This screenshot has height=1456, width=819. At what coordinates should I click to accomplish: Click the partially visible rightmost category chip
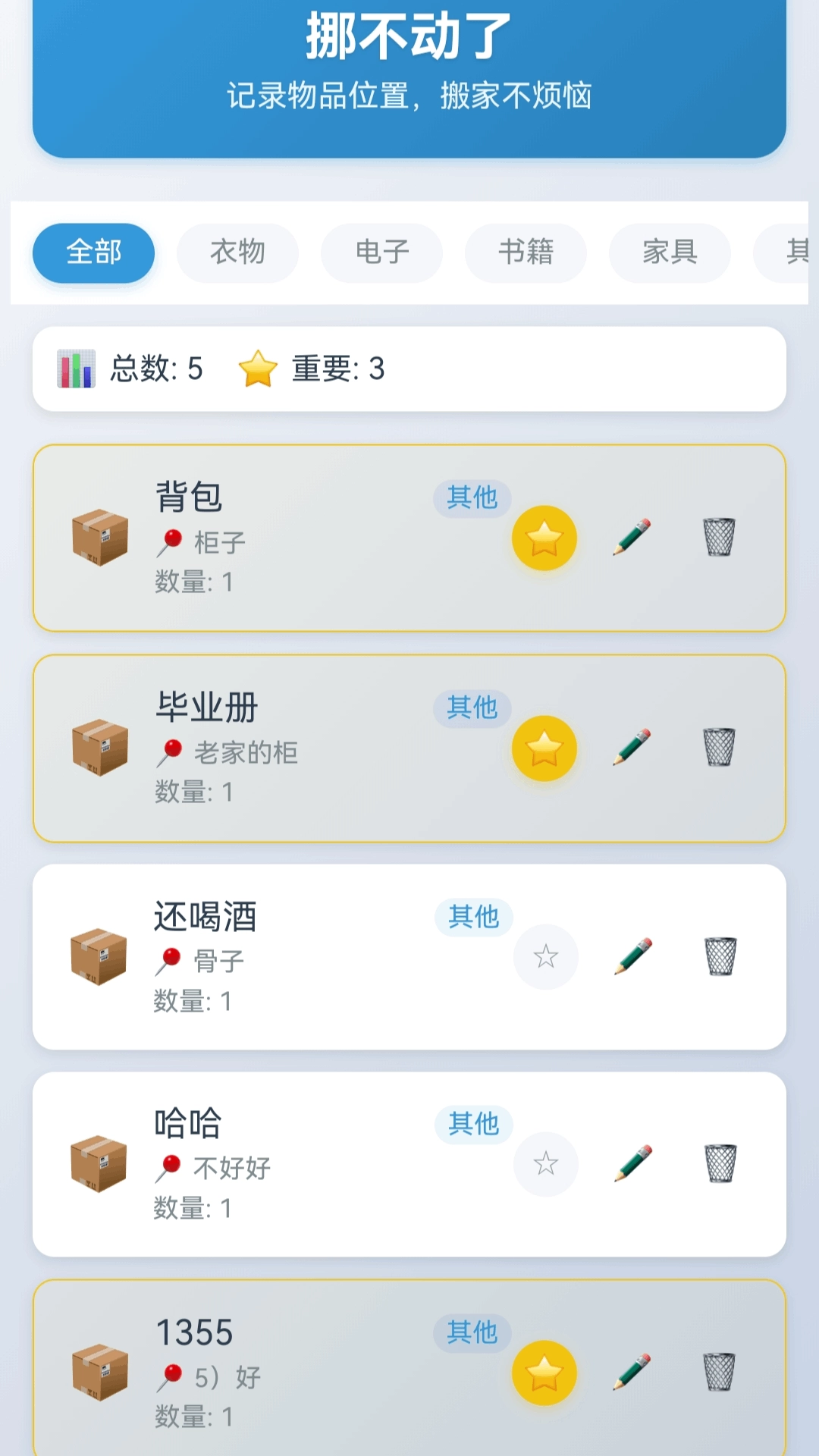click(x=791, y=253)
